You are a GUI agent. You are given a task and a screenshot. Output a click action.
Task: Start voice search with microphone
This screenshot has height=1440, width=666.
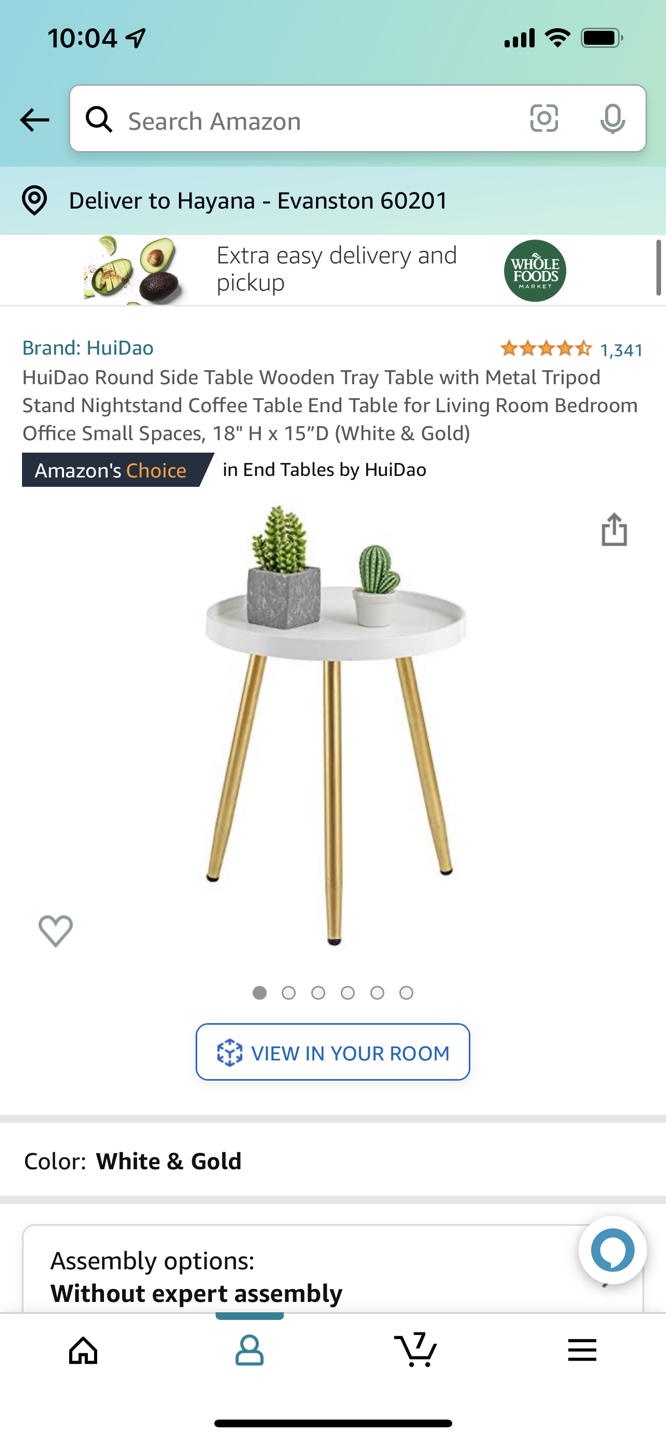point(612,119)
